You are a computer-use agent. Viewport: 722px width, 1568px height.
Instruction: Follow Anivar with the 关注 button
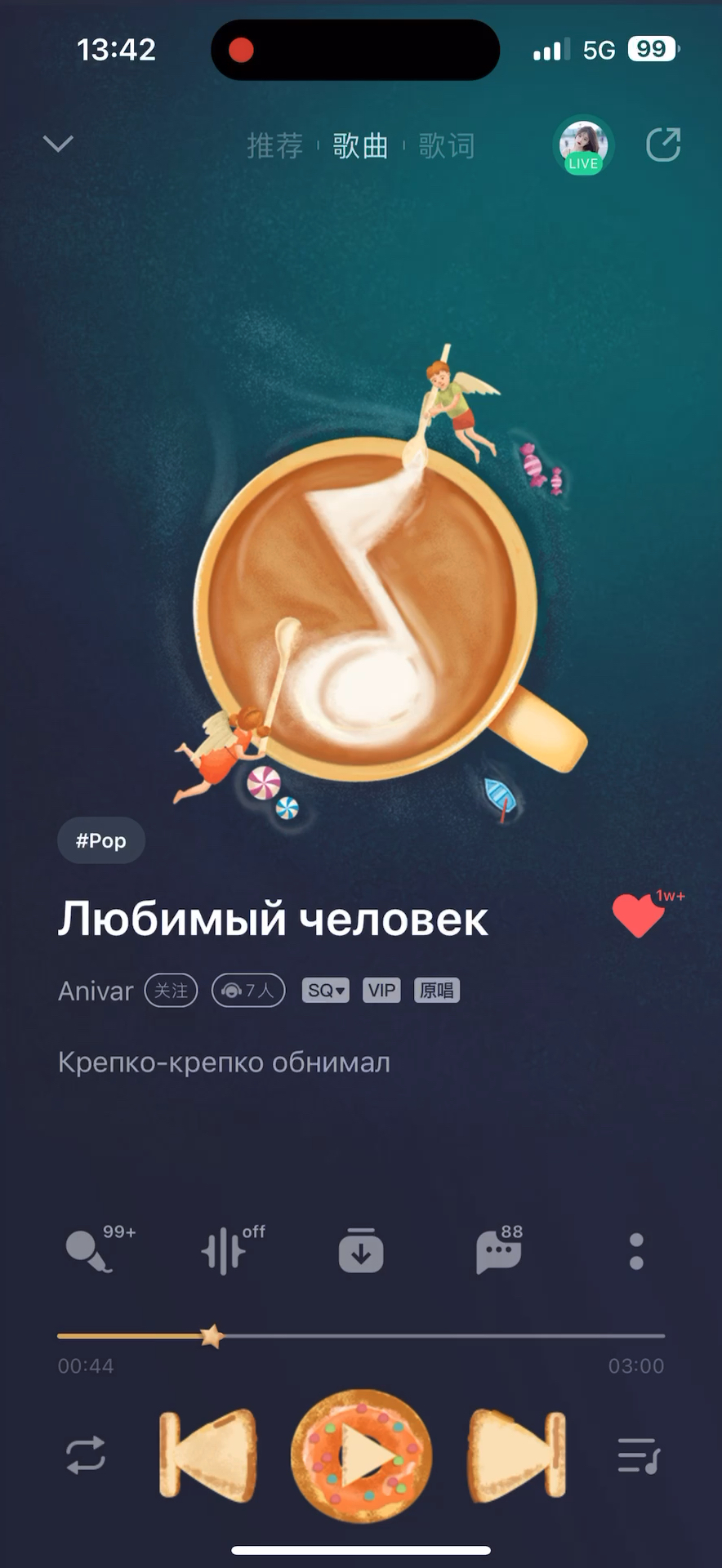(172, 991)
